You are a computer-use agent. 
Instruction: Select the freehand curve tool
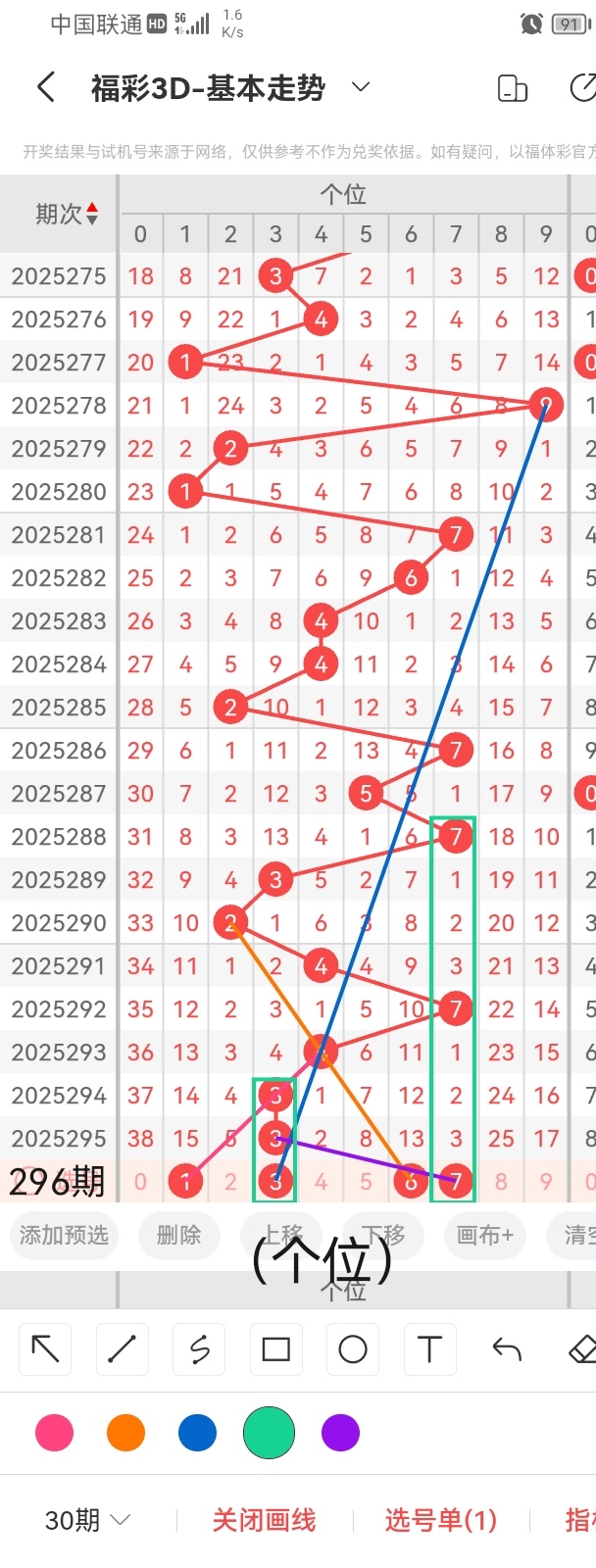pos(199,1349)
